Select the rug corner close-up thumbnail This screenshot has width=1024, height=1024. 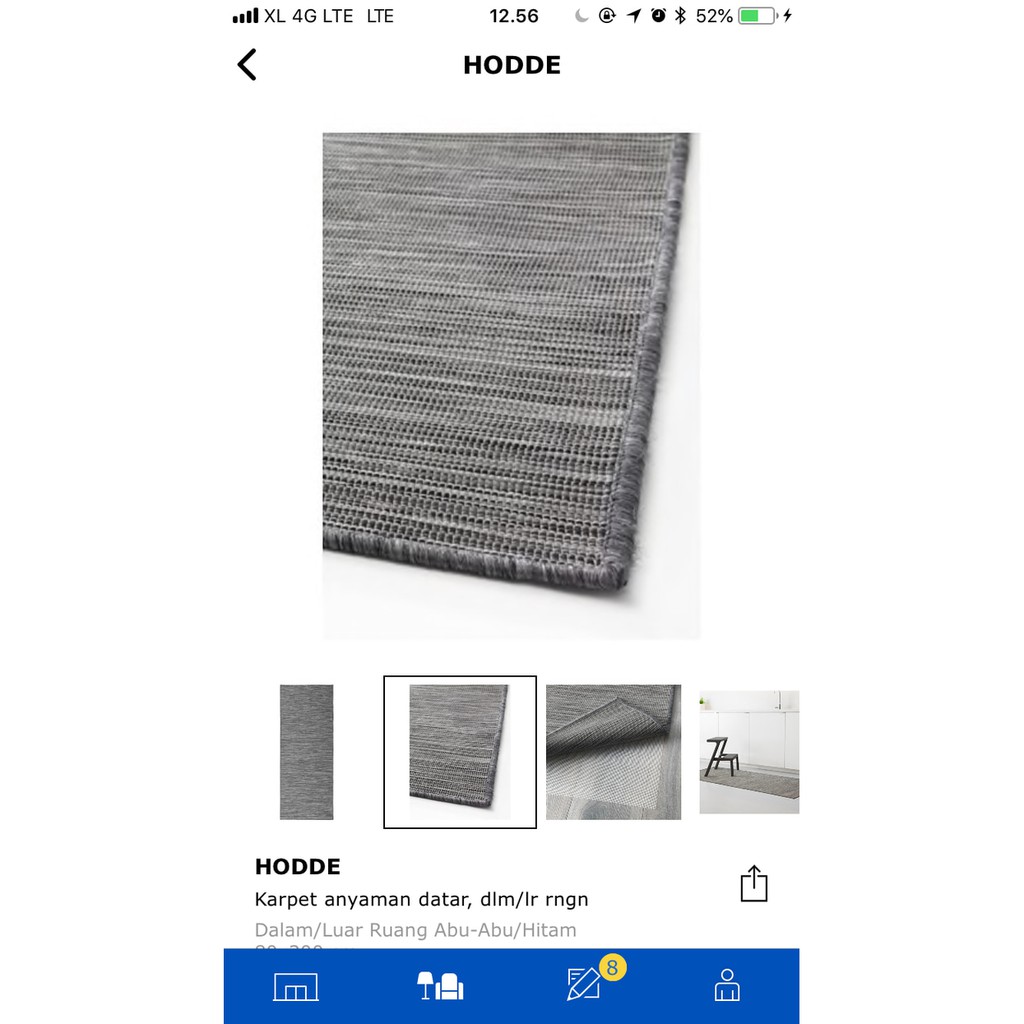pyautogui.click(x=460, y=752)
